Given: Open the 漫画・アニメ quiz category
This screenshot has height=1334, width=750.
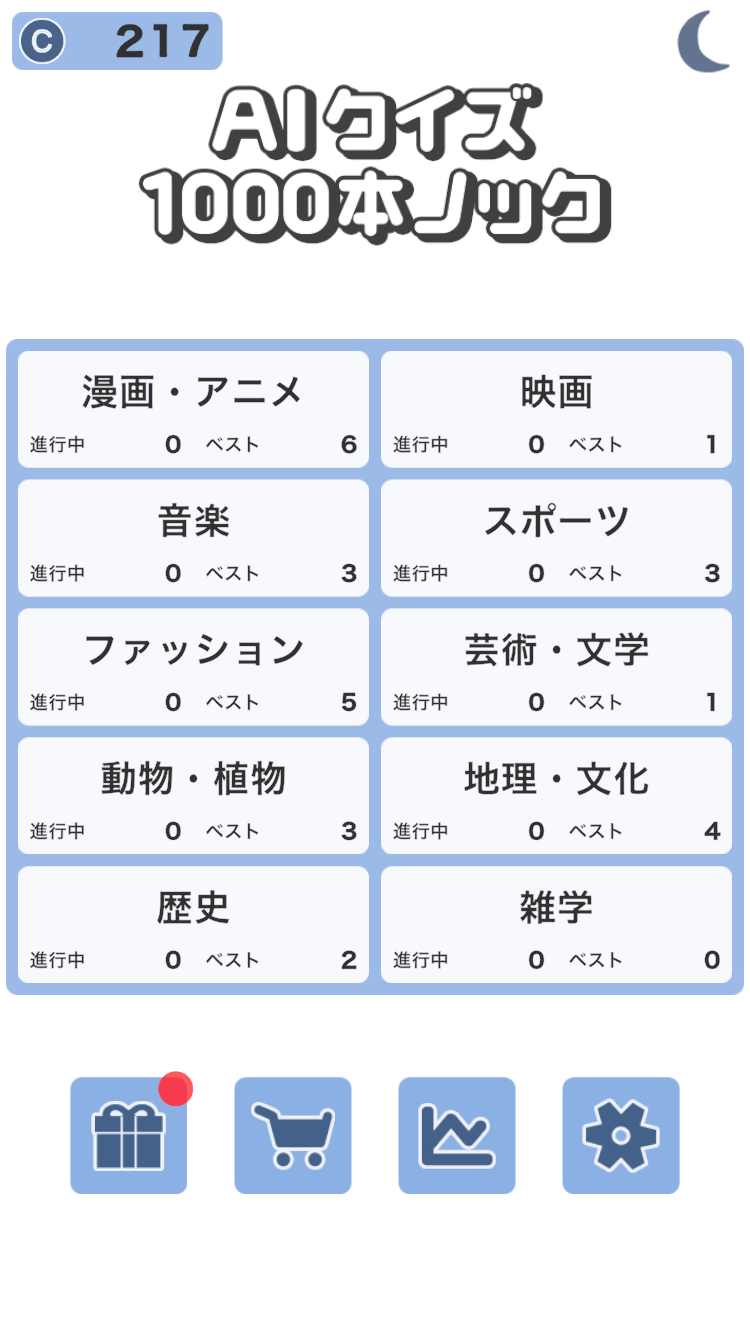Looking at the screenshot, I should coord(193,409).
